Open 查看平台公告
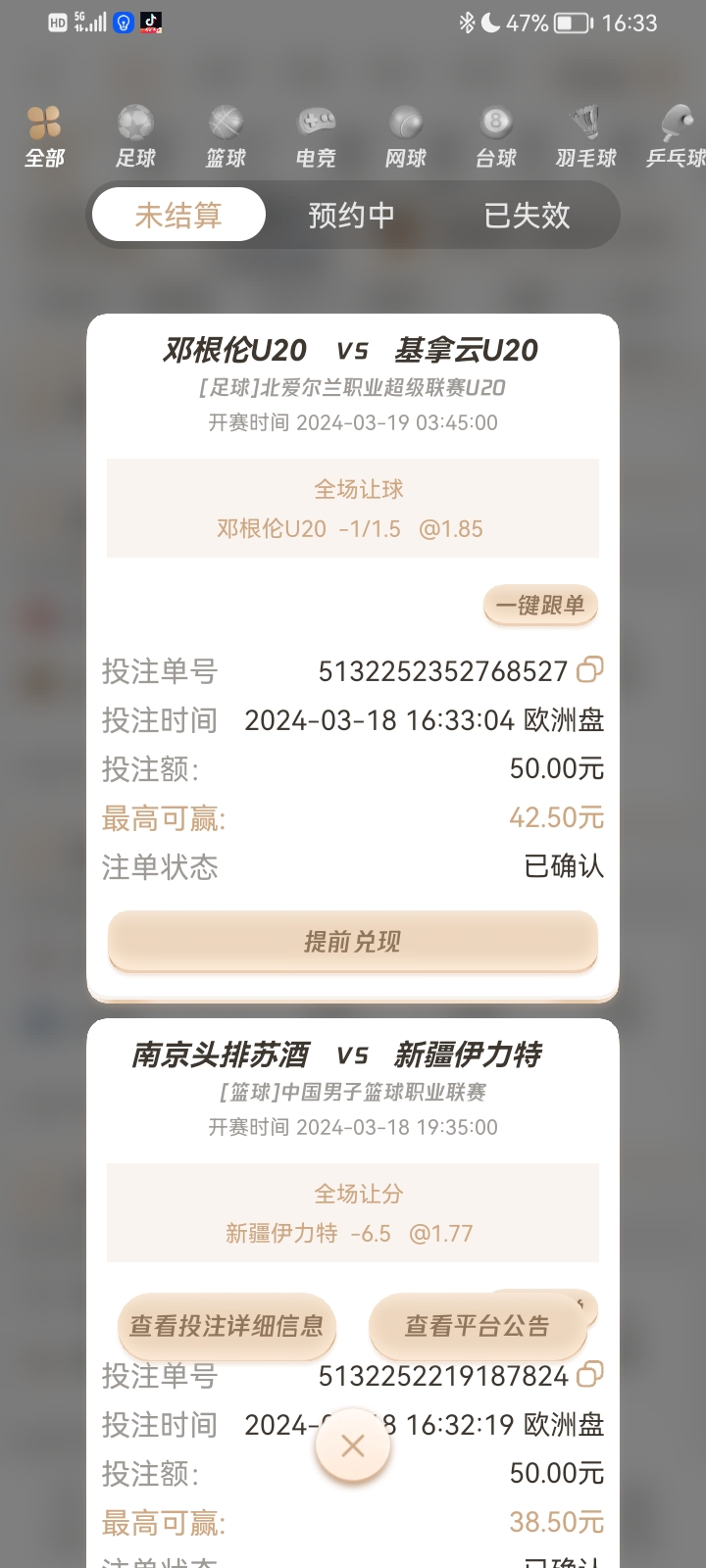This screenshot has width=706, height=1568. [x=478, y=1326]
